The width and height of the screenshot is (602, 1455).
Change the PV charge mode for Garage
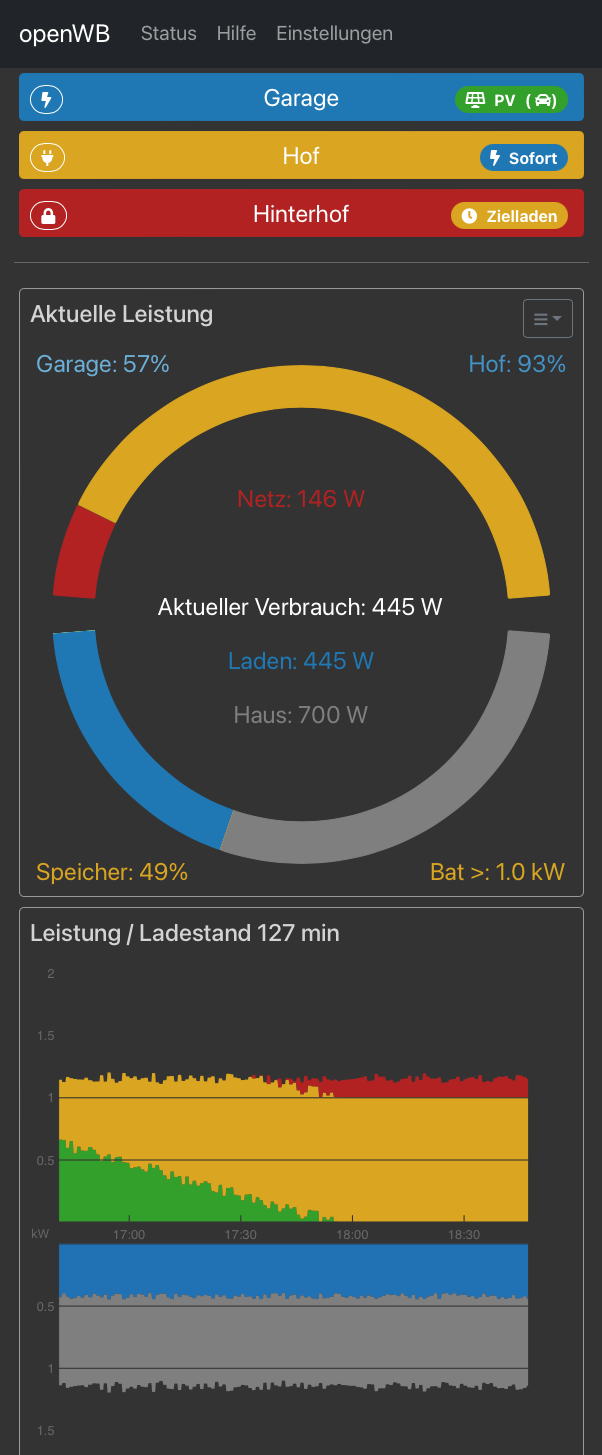(511, 100)
